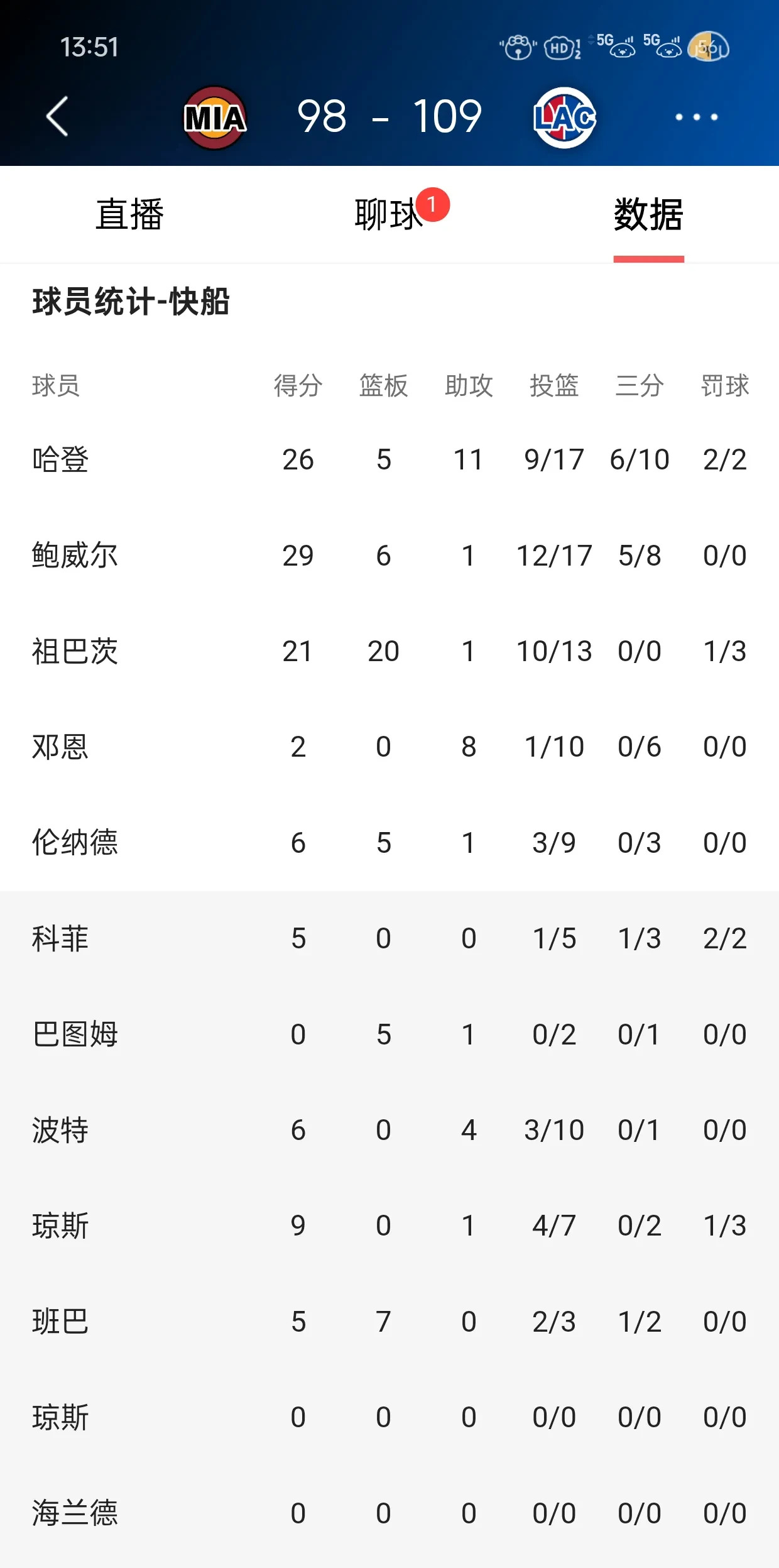Tap the Clippers LAC team logo

pos(562,117)
